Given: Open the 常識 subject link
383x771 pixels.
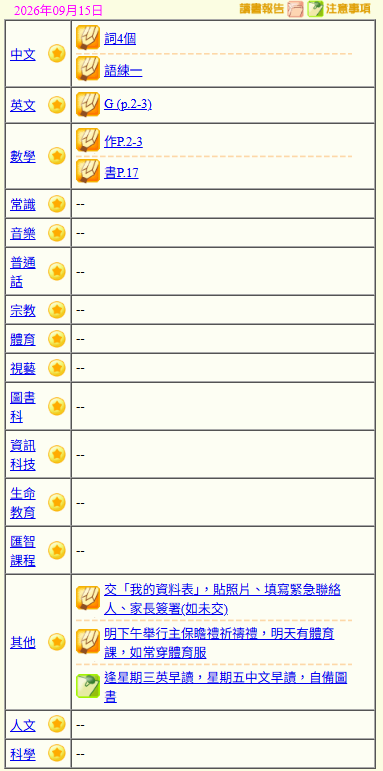Looking at the screenshot, I should pyautogui.click(x=23, y=204).
